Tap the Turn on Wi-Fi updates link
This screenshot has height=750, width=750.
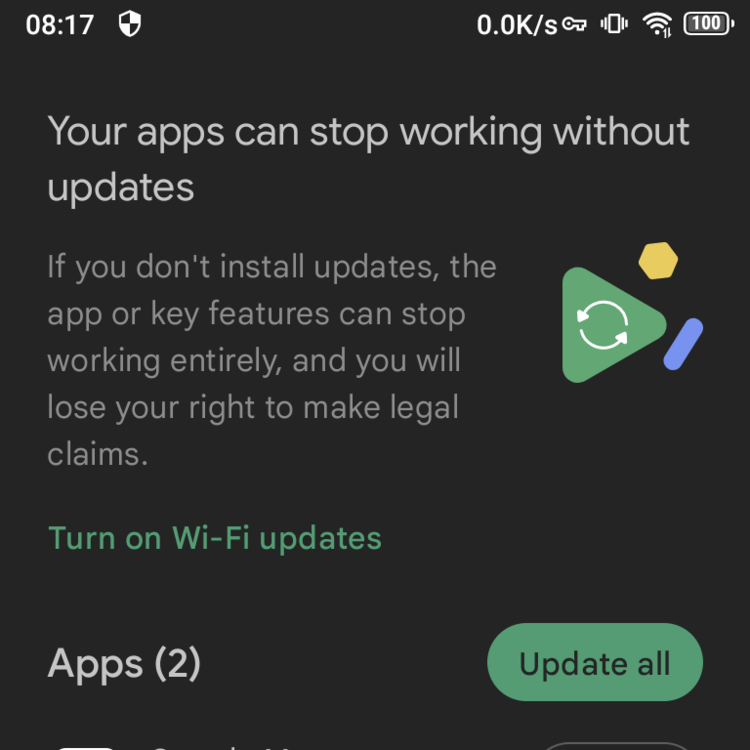click(x=215, y=538)
